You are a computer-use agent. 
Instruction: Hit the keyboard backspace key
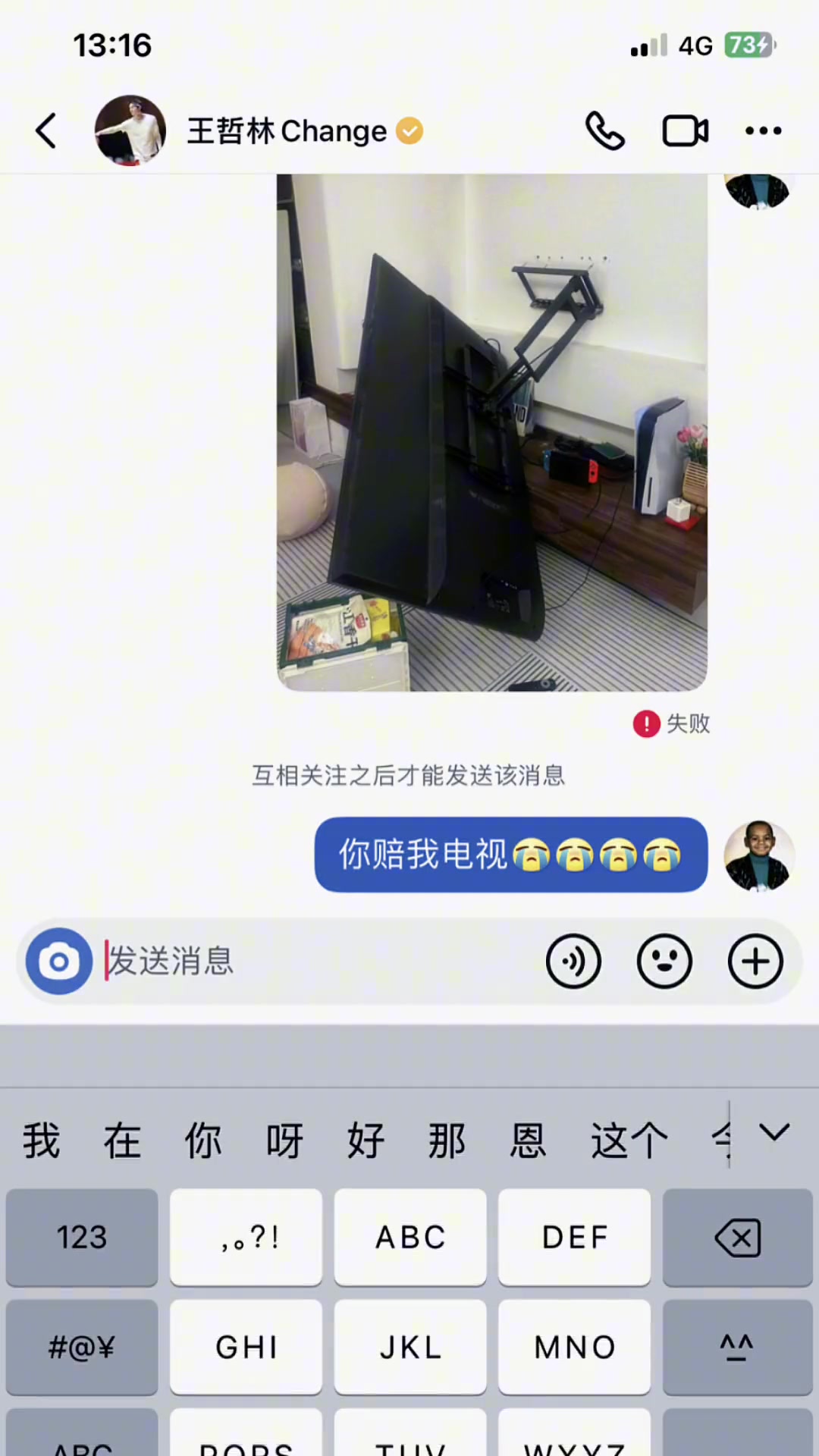point(737,1238)
